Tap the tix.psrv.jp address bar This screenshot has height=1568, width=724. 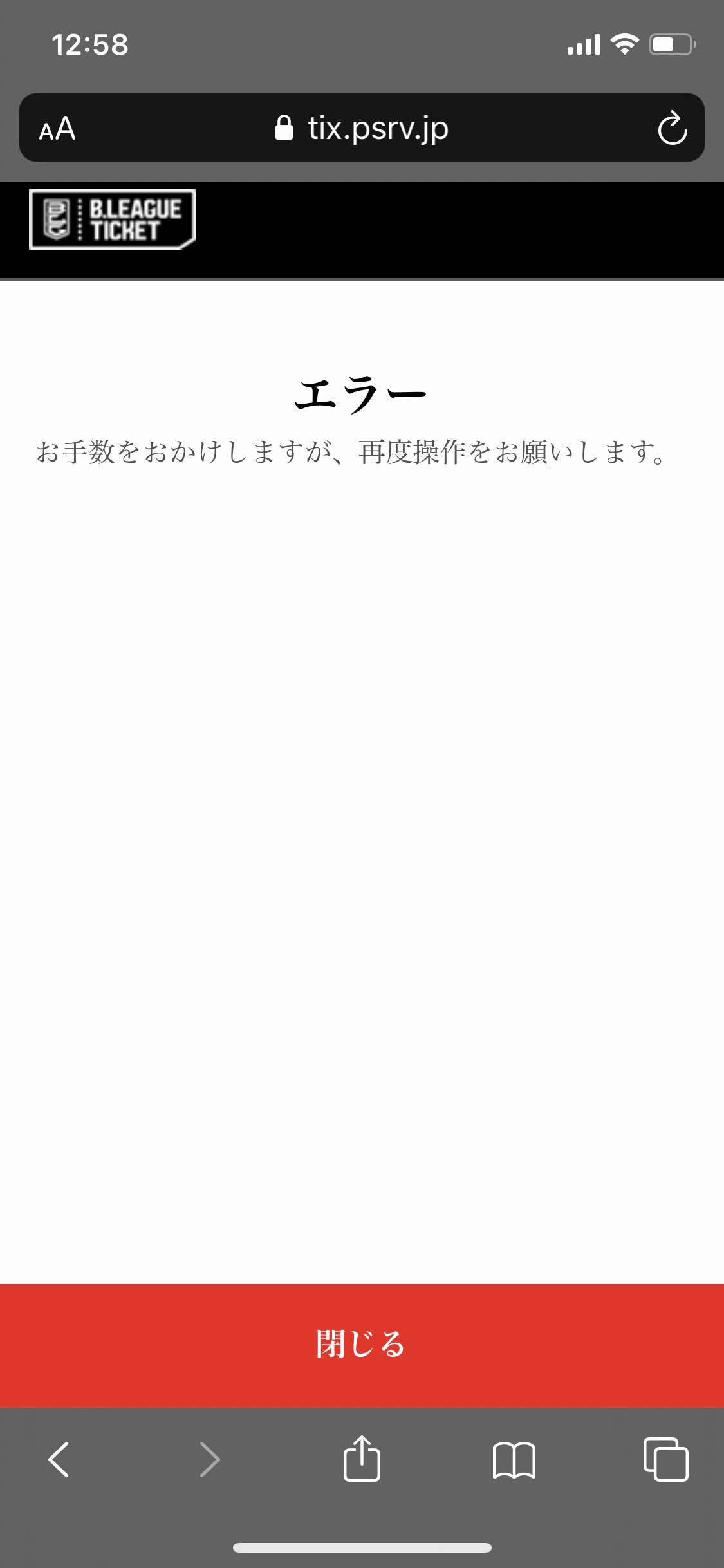(x=362, y=127)
